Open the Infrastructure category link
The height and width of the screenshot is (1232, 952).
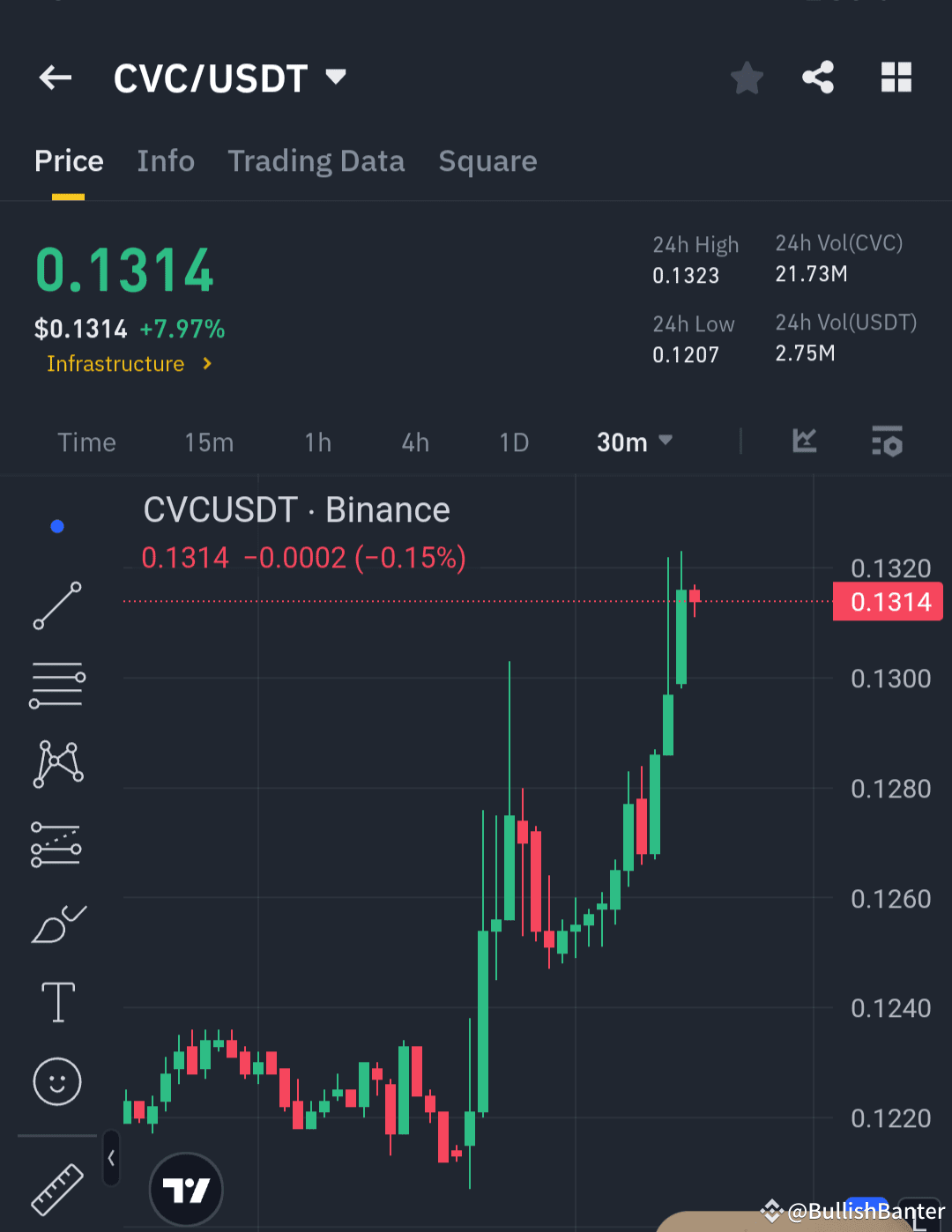coord(129,363)
